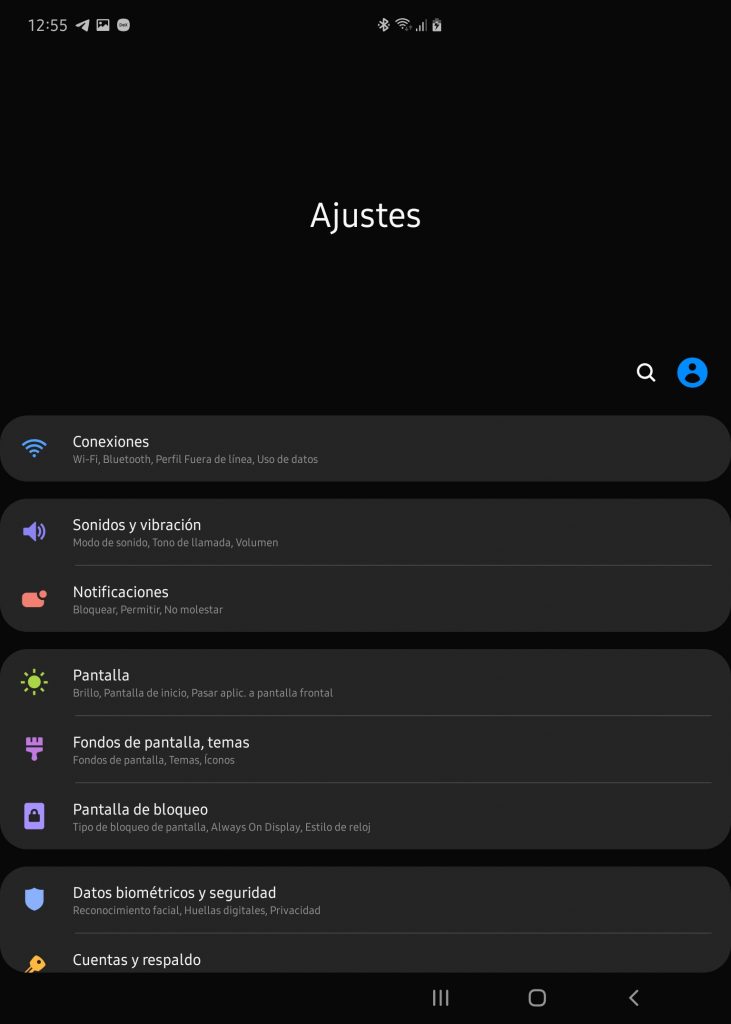Open the Samsung account profile icon
Screen dimensions: 731x1024
(x=692, y=373)
